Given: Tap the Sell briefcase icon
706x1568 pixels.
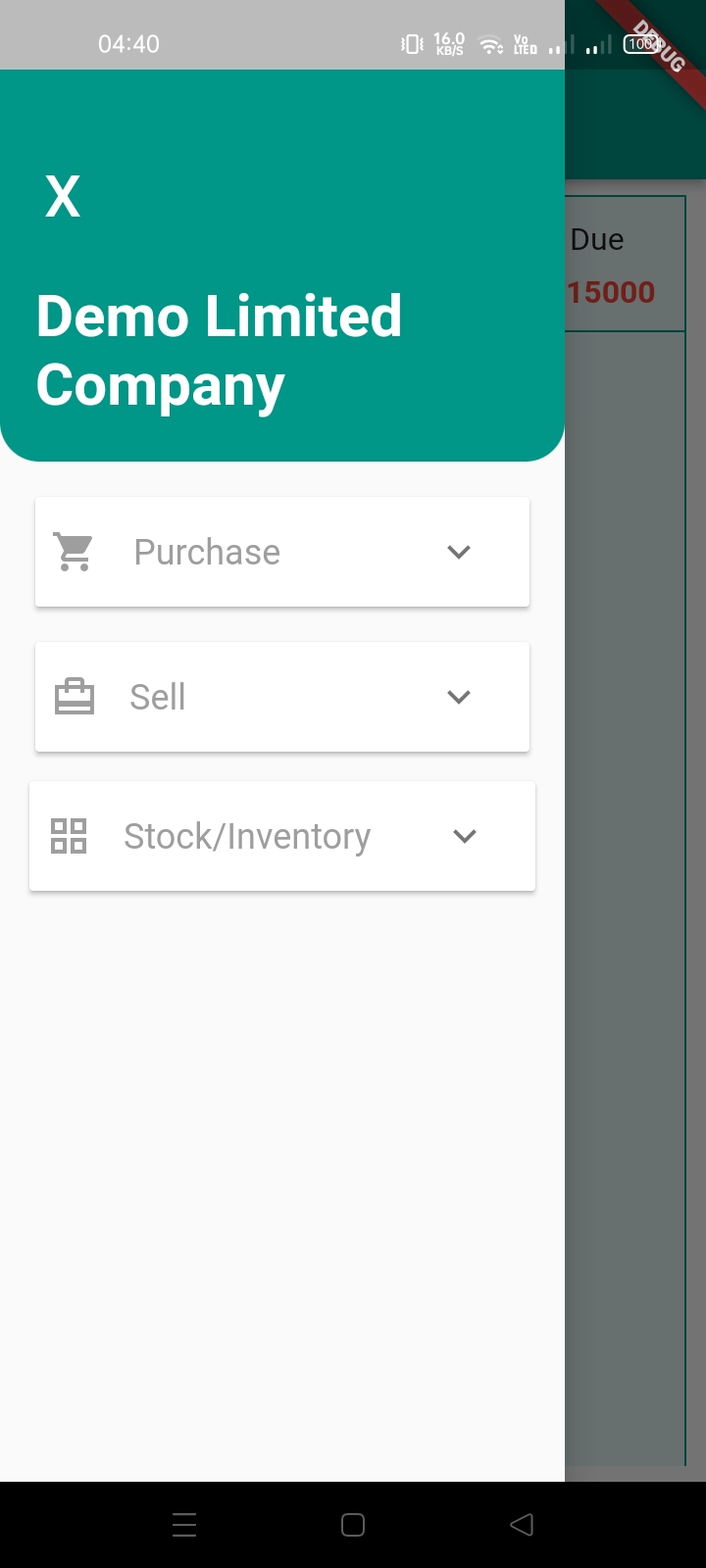Looking at the screenshot, I should click(73, 697).
